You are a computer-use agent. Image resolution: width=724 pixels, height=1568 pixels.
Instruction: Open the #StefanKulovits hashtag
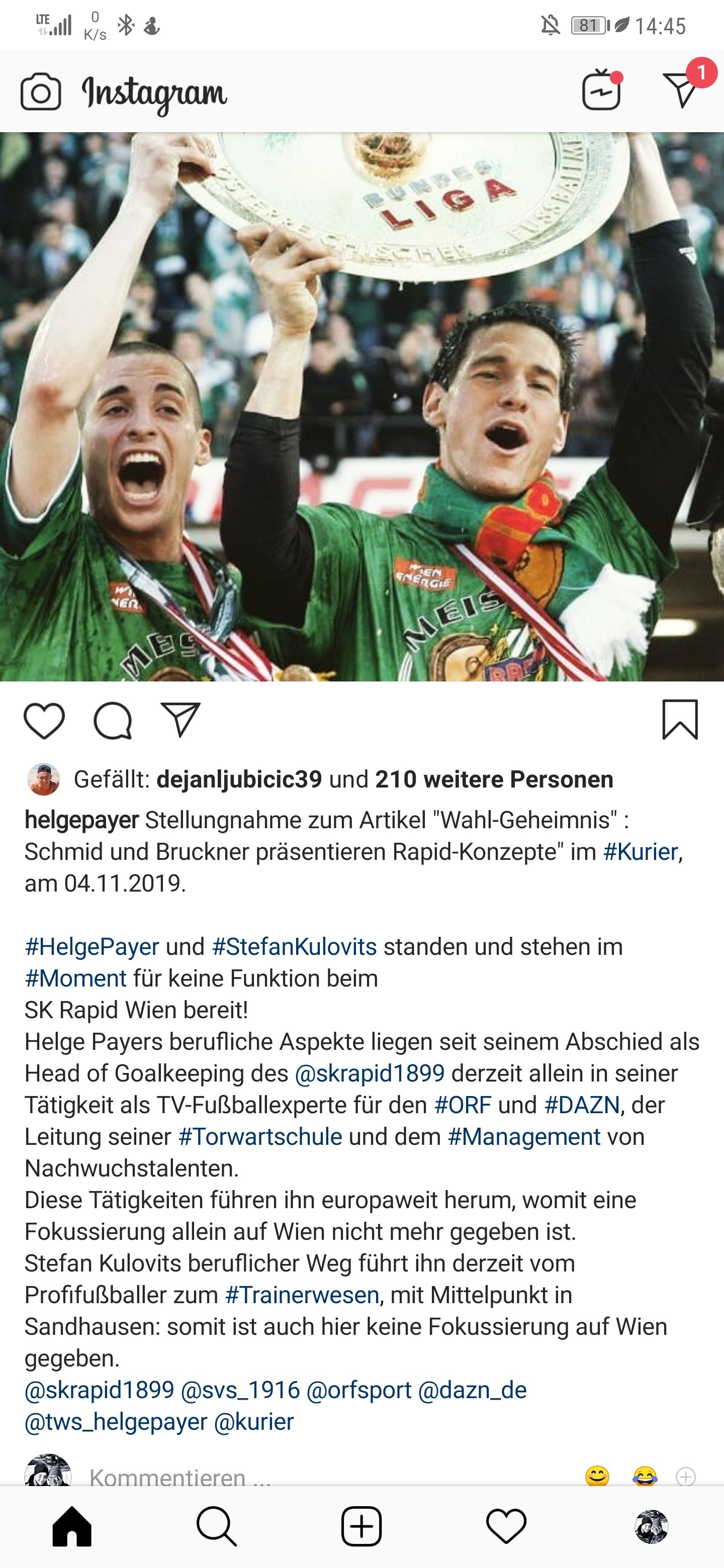click(x=294, y=946)
